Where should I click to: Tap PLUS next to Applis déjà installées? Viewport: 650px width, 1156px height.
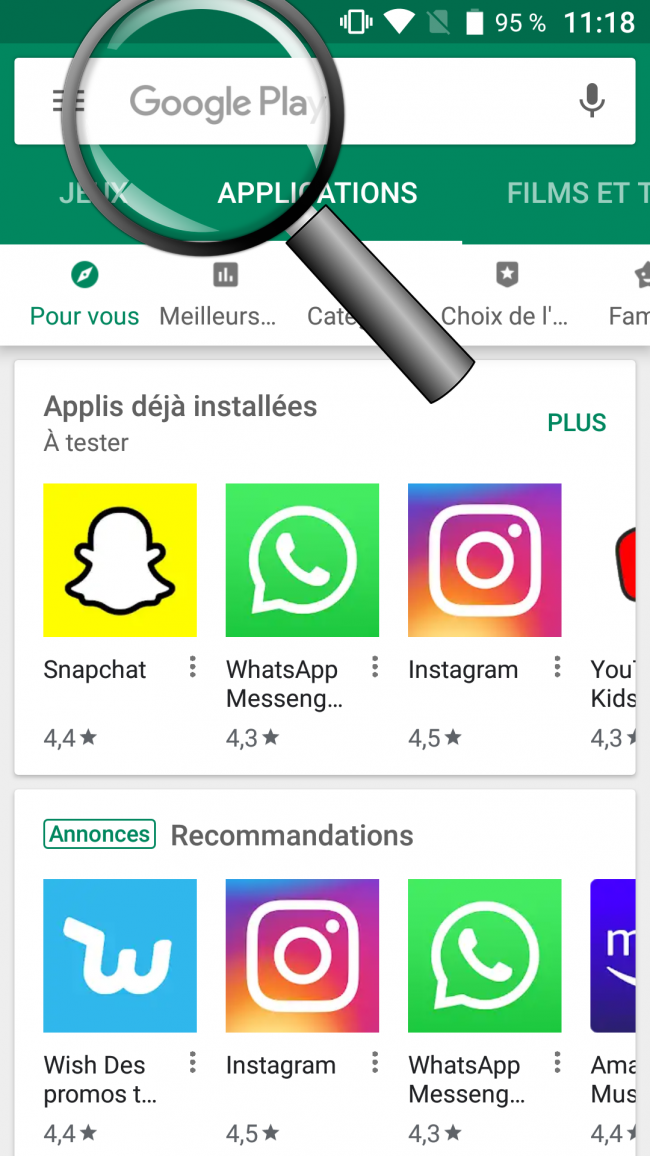click(x=576, y=423)
